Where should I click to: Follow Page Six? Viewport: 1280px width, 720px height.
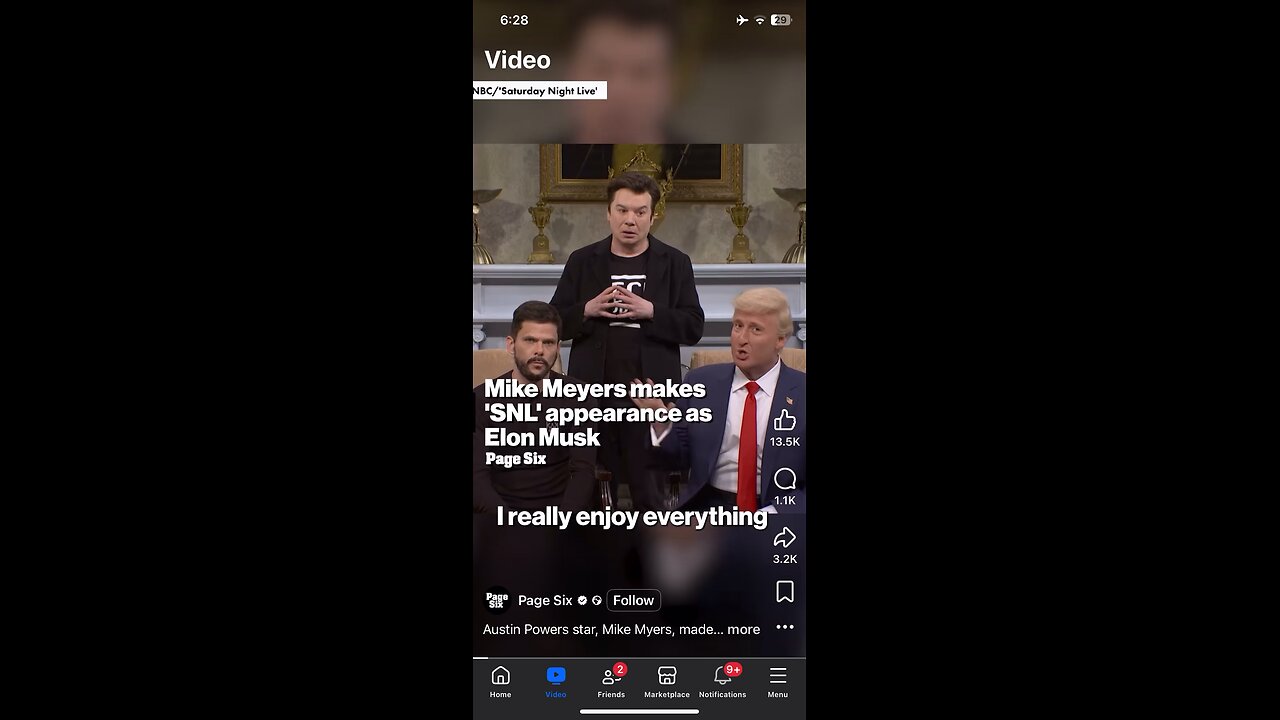633,600
